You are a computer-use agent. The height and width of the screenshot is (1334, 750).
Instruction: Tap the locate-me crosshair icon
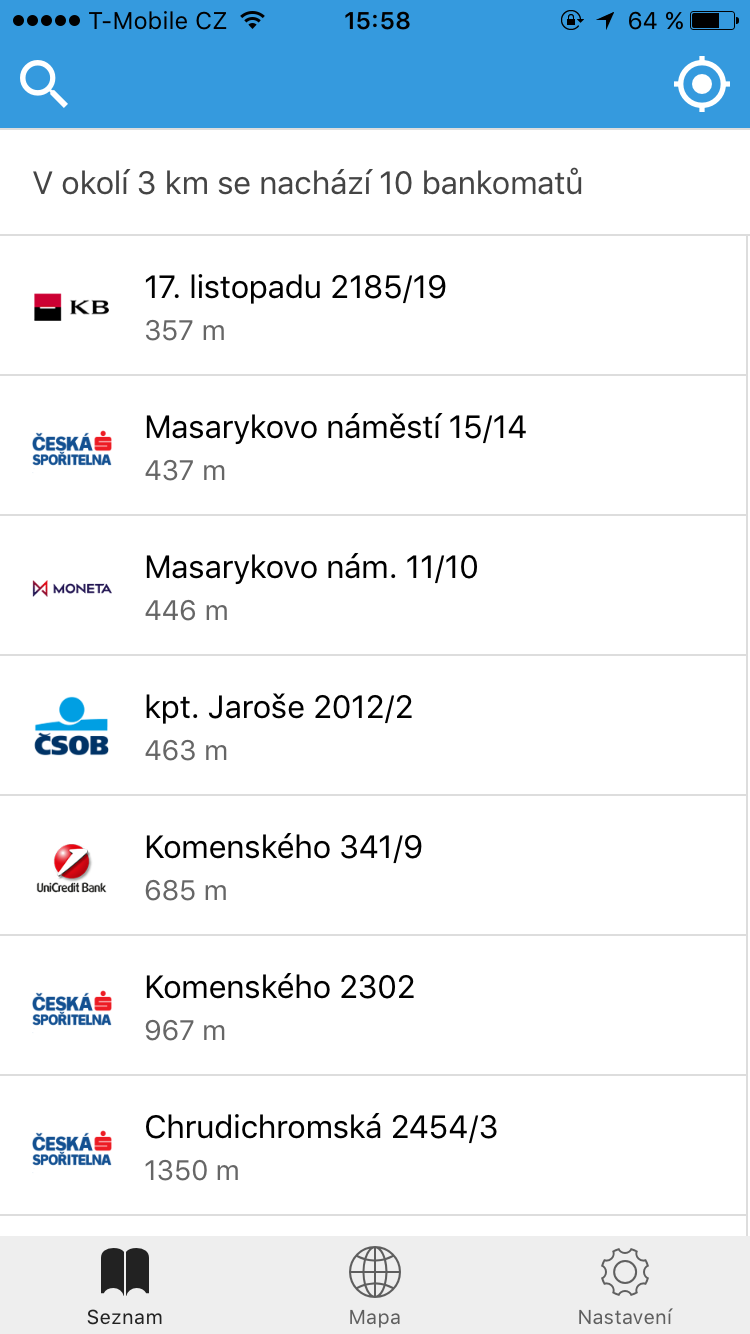(x=700, y=85)
